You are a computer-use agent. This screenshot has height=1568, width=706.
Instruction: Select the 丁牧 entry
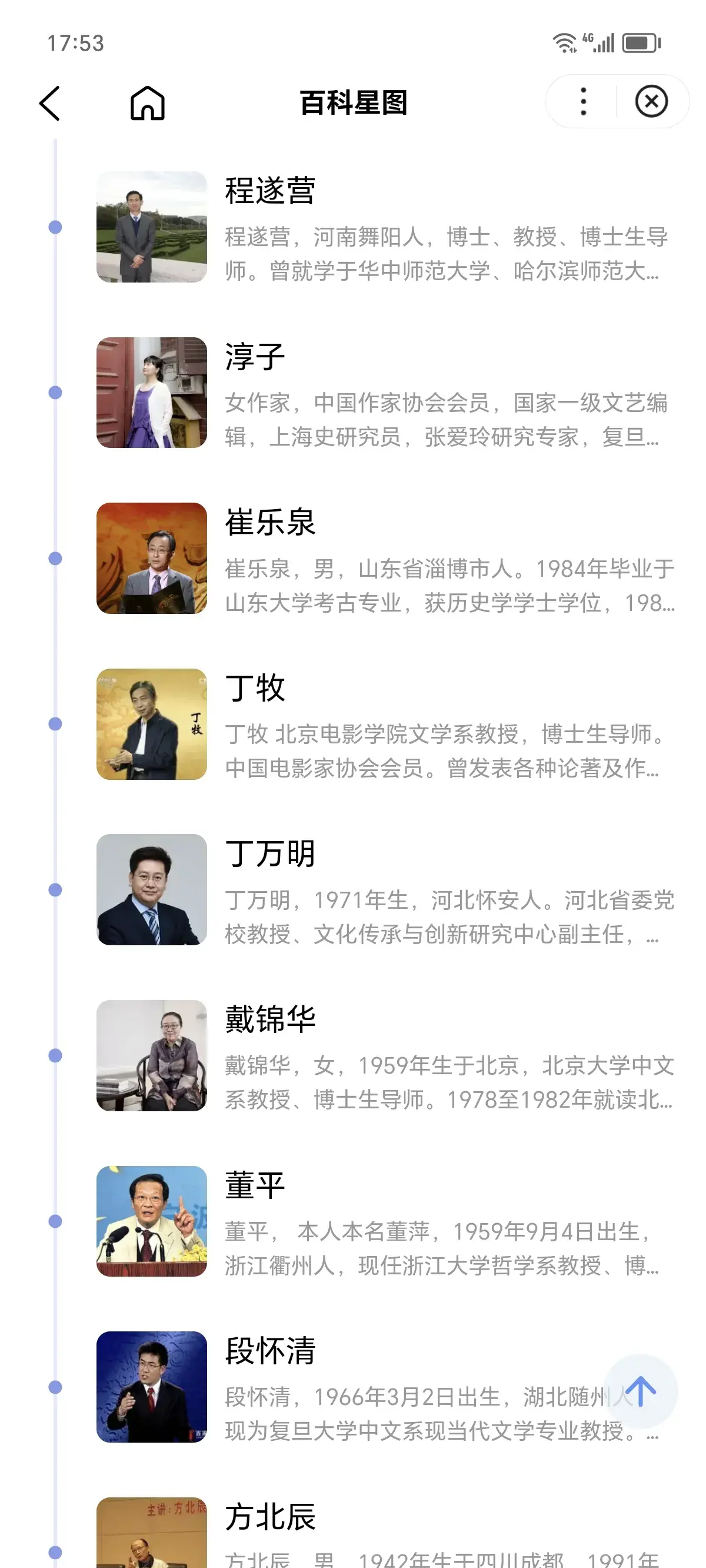coord(386,724)
